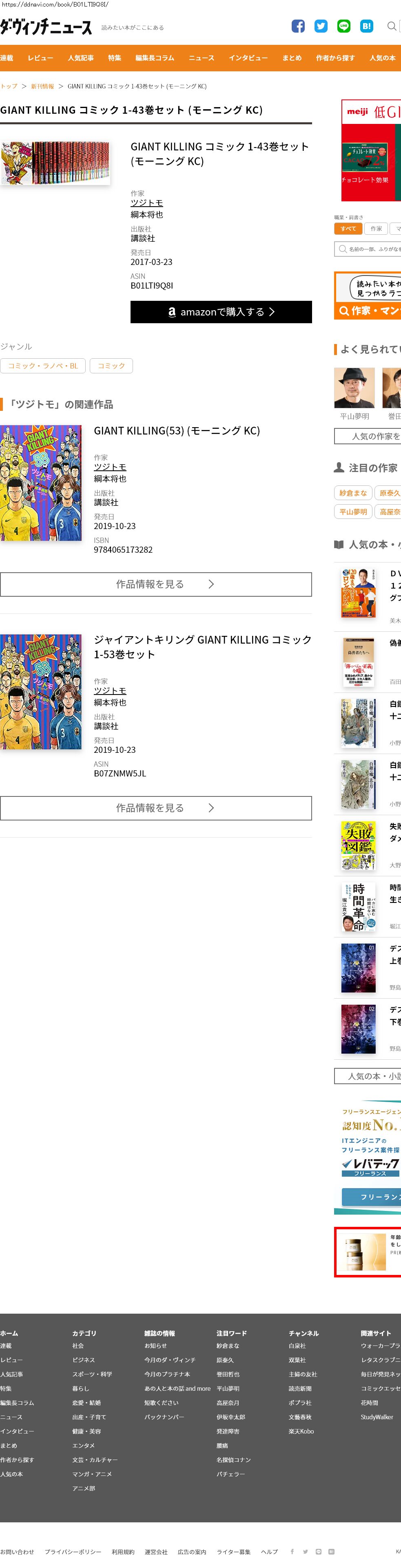The width and height of the screenshot is (401, 1568).
Task: Open 新刊情報 breadcrumb link
Action: click(x=43, y=86)
